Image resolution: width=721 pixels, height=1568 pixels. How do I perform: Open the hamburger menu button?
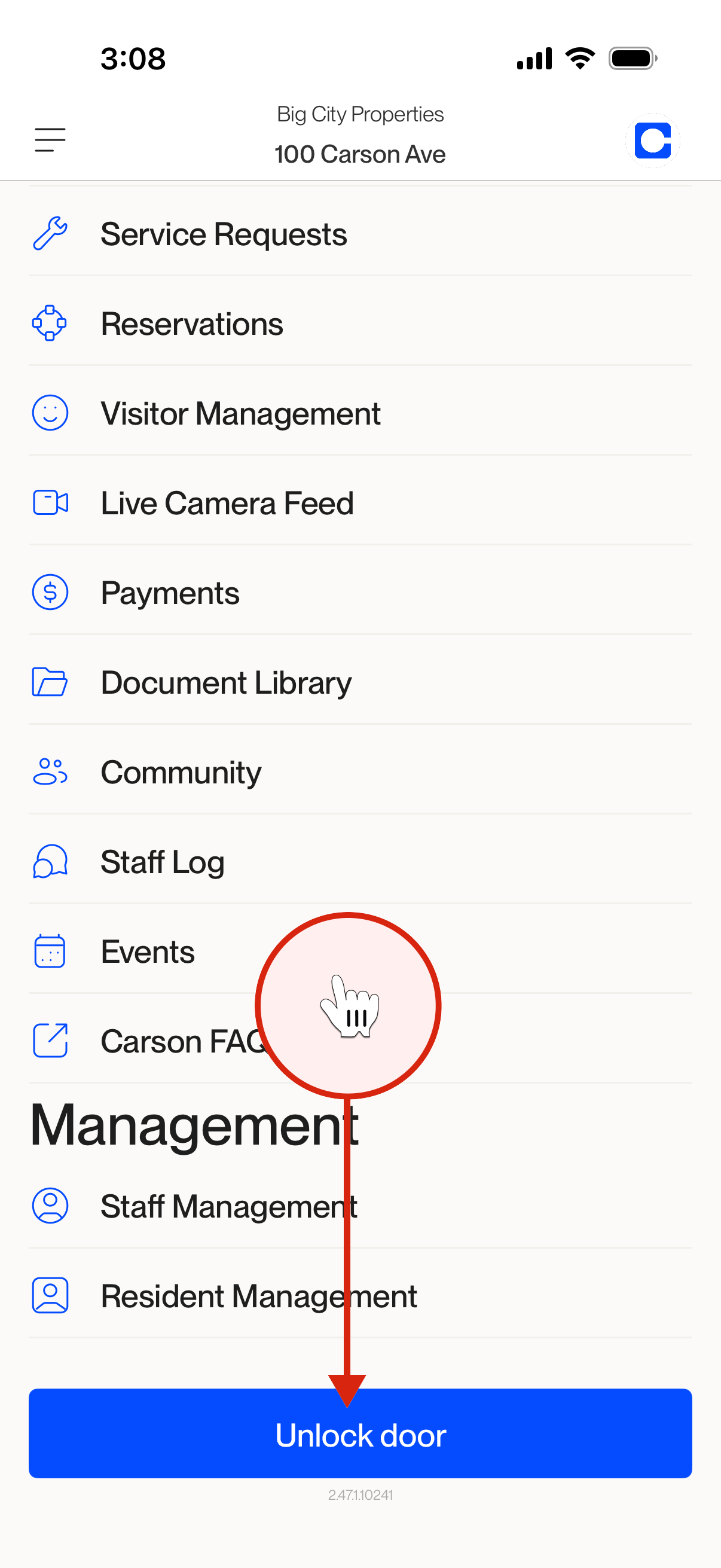tap(50, 140)
